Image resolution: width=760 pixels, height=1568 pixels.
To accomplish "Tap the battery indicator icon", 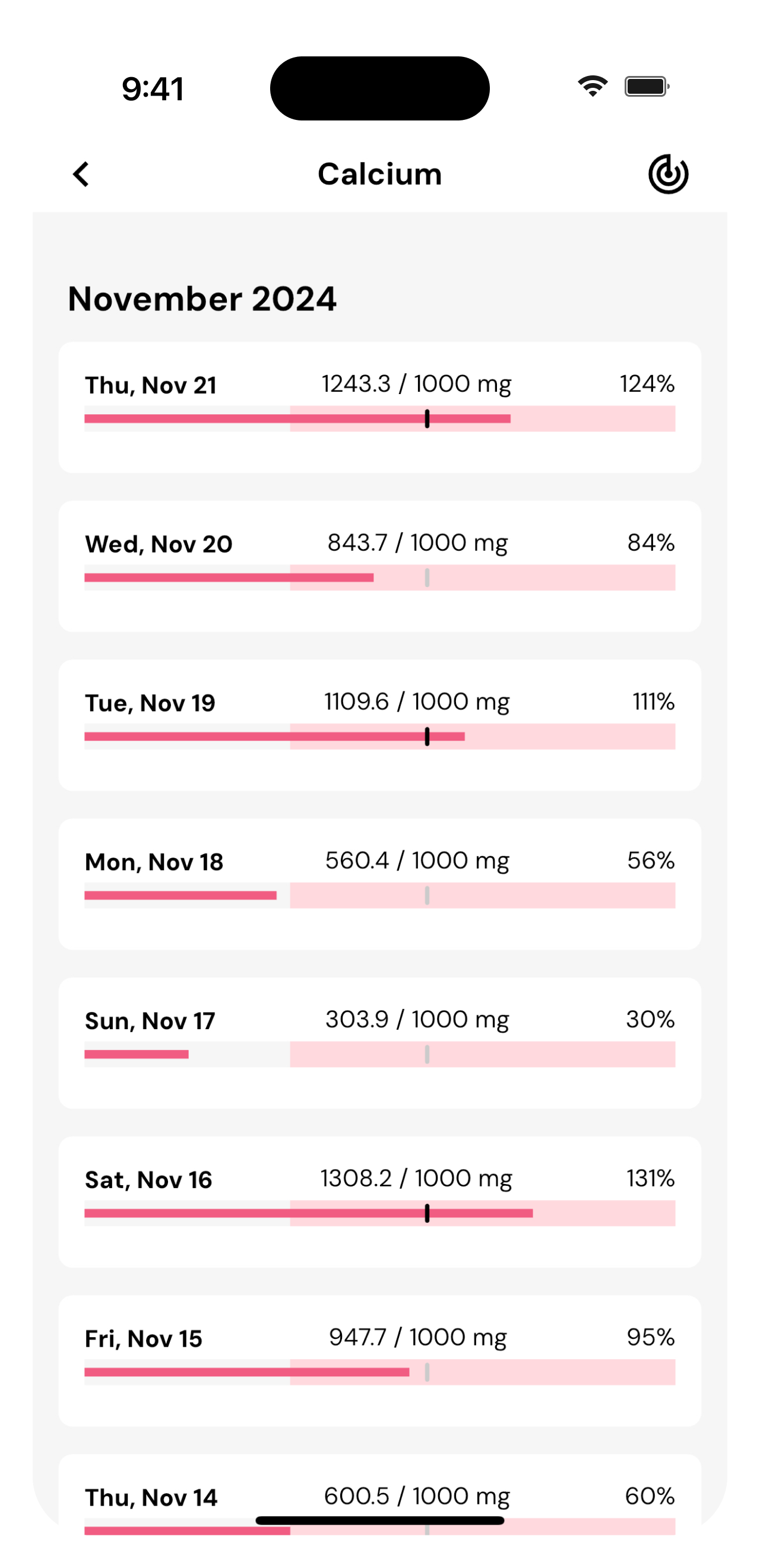I will [647, 87].
